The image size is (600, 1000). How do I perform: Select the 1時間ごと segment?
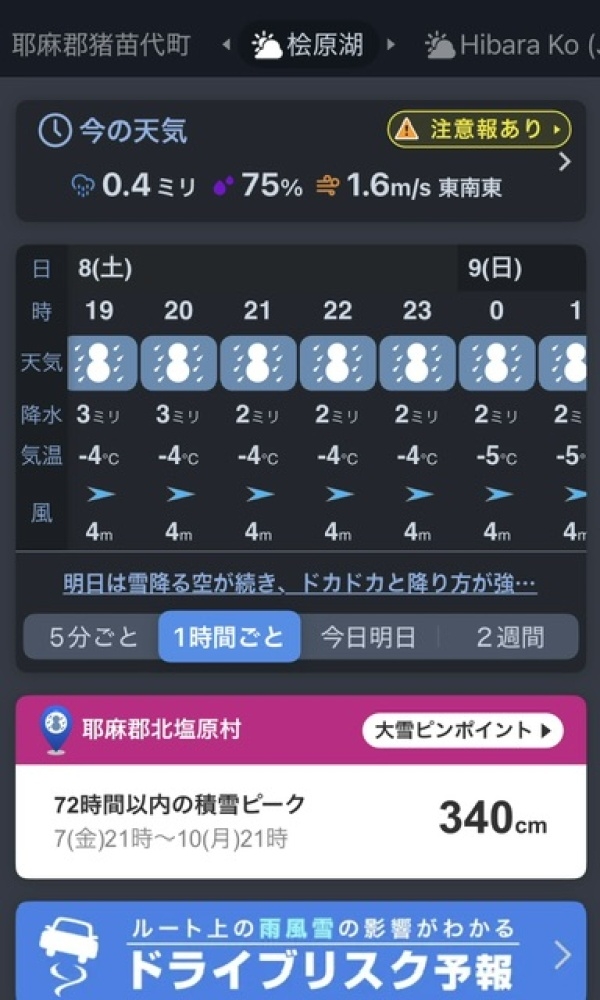(x=229, y=637)
